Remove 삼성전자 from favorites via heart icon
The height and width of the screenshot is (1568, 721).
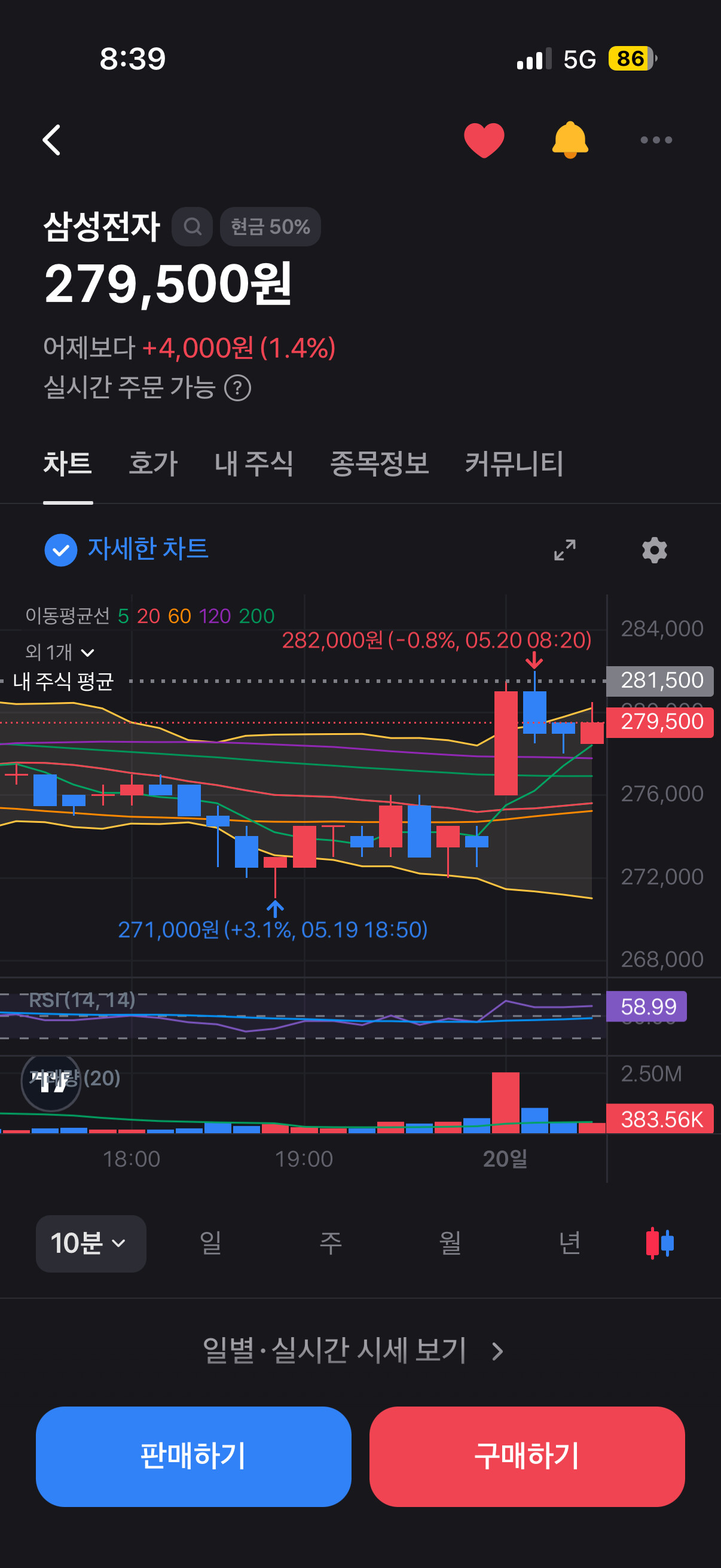pyautogui.click(x=484, y=140)
